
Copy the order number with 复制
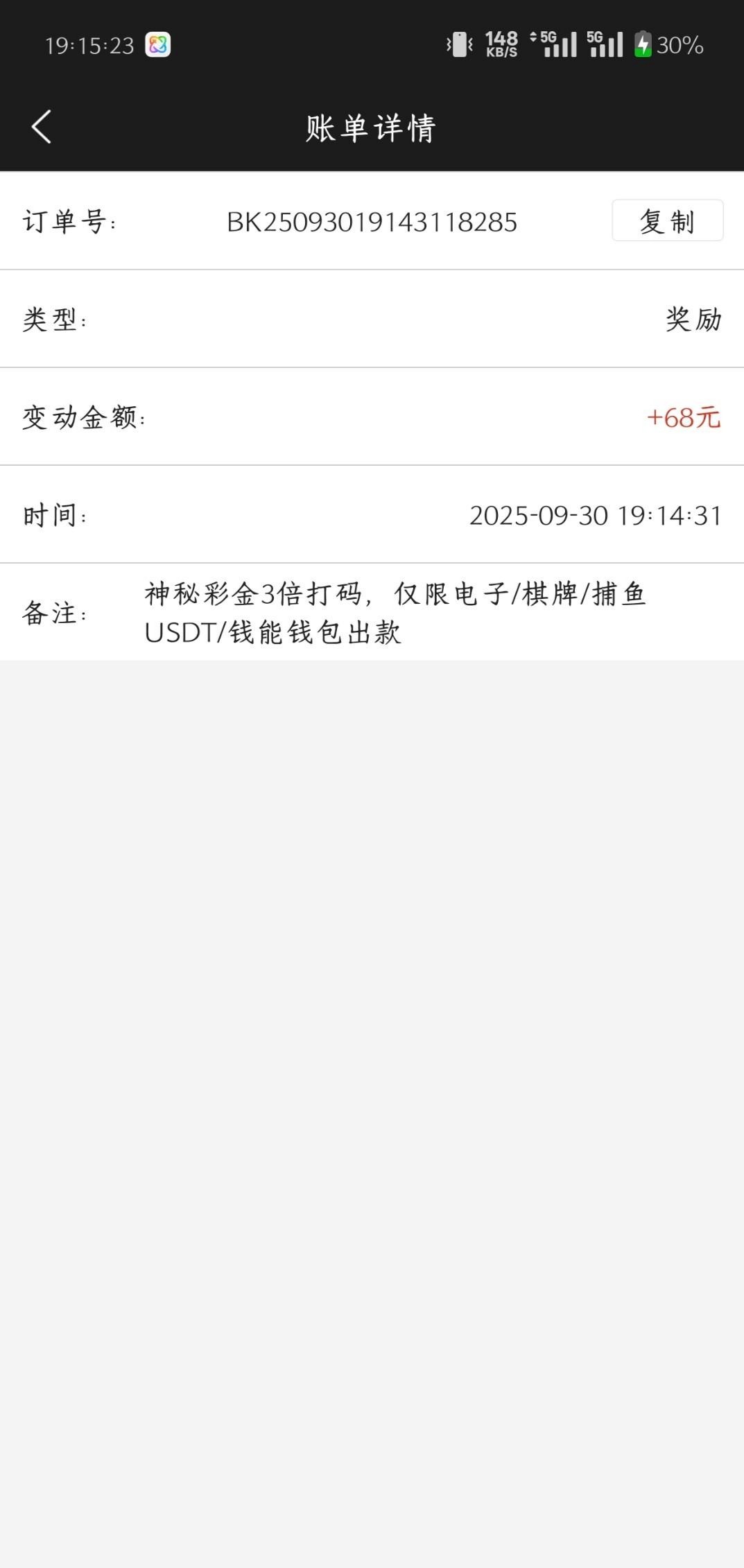click(667, 221)
